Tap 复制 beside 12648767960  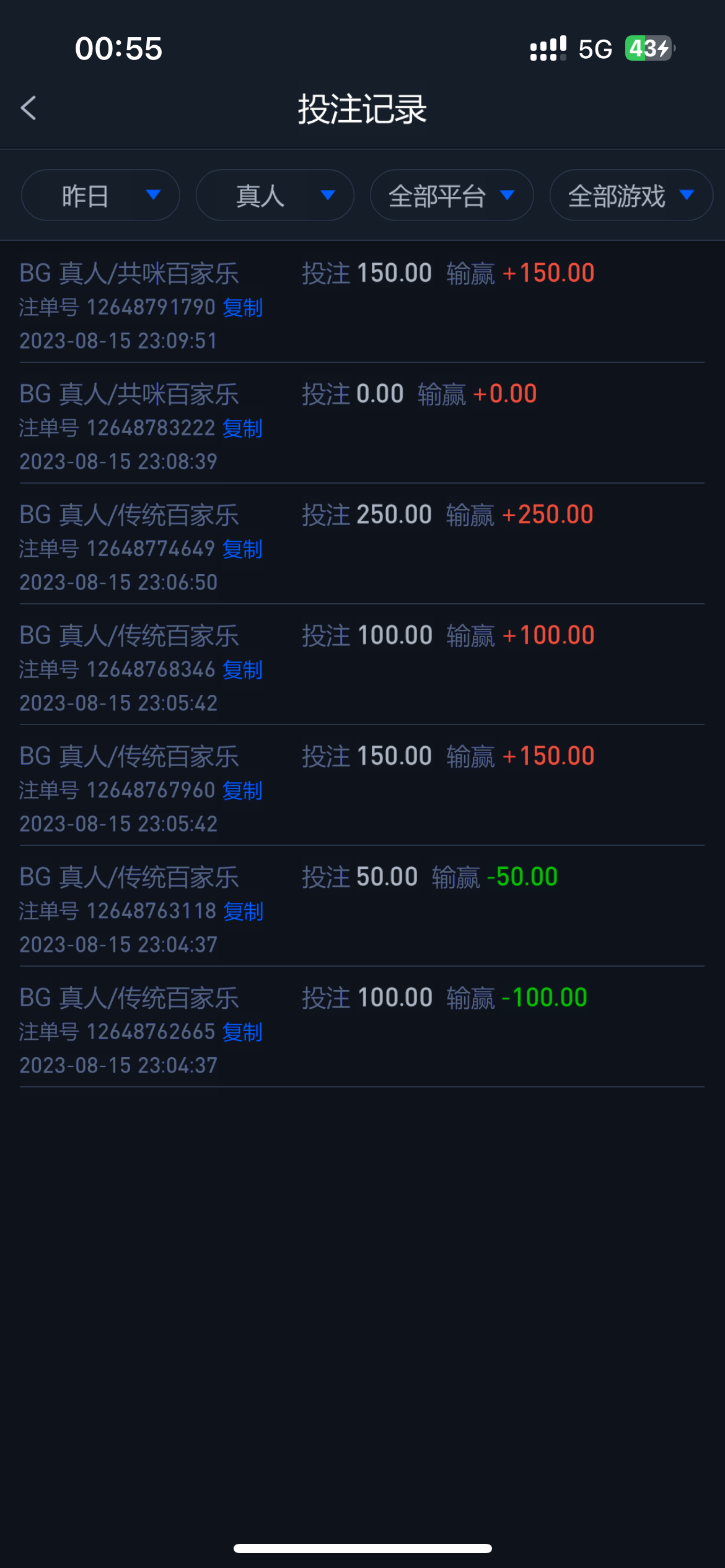point(243,791)
